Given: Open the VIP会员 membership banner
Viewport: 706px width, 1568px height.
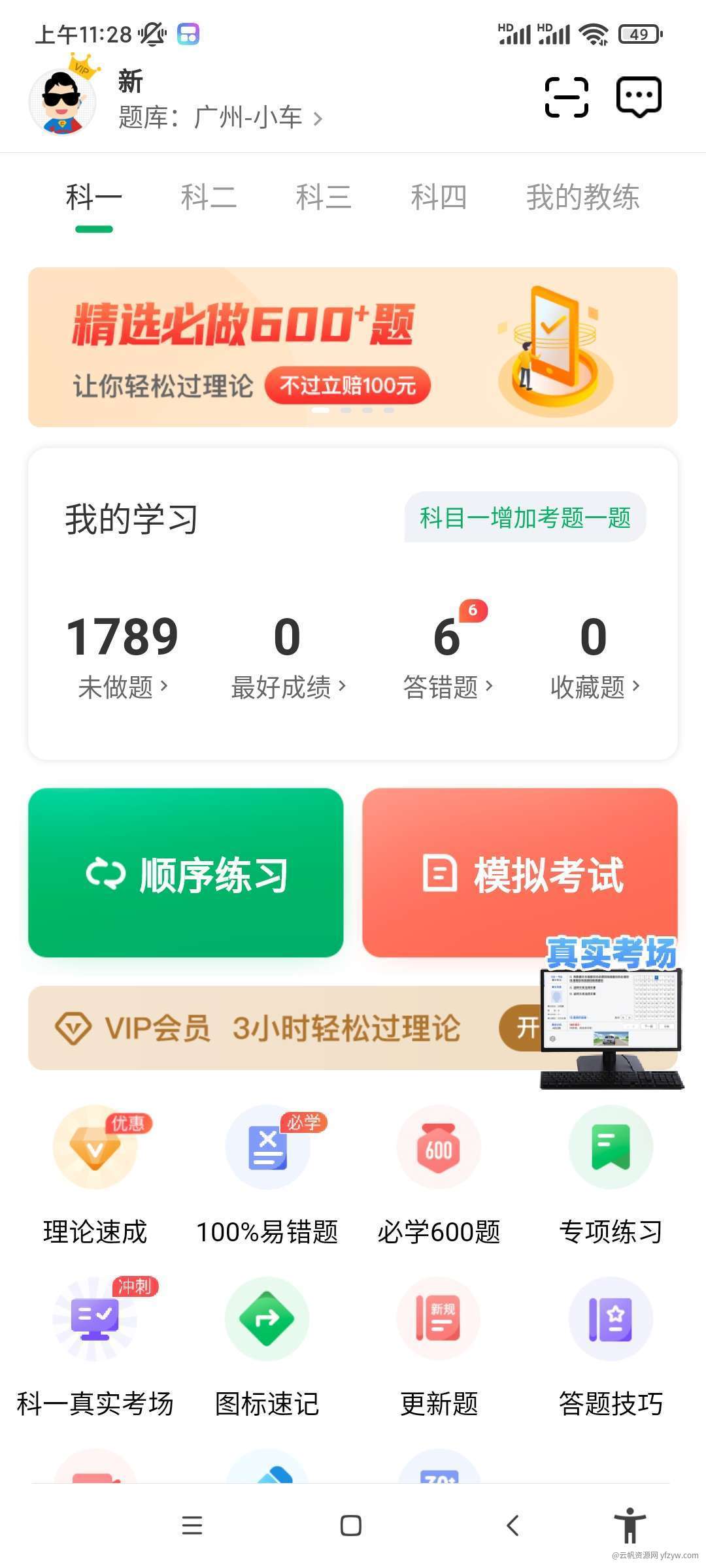Looking at the screenshot, I should [x=275, y=1028].
